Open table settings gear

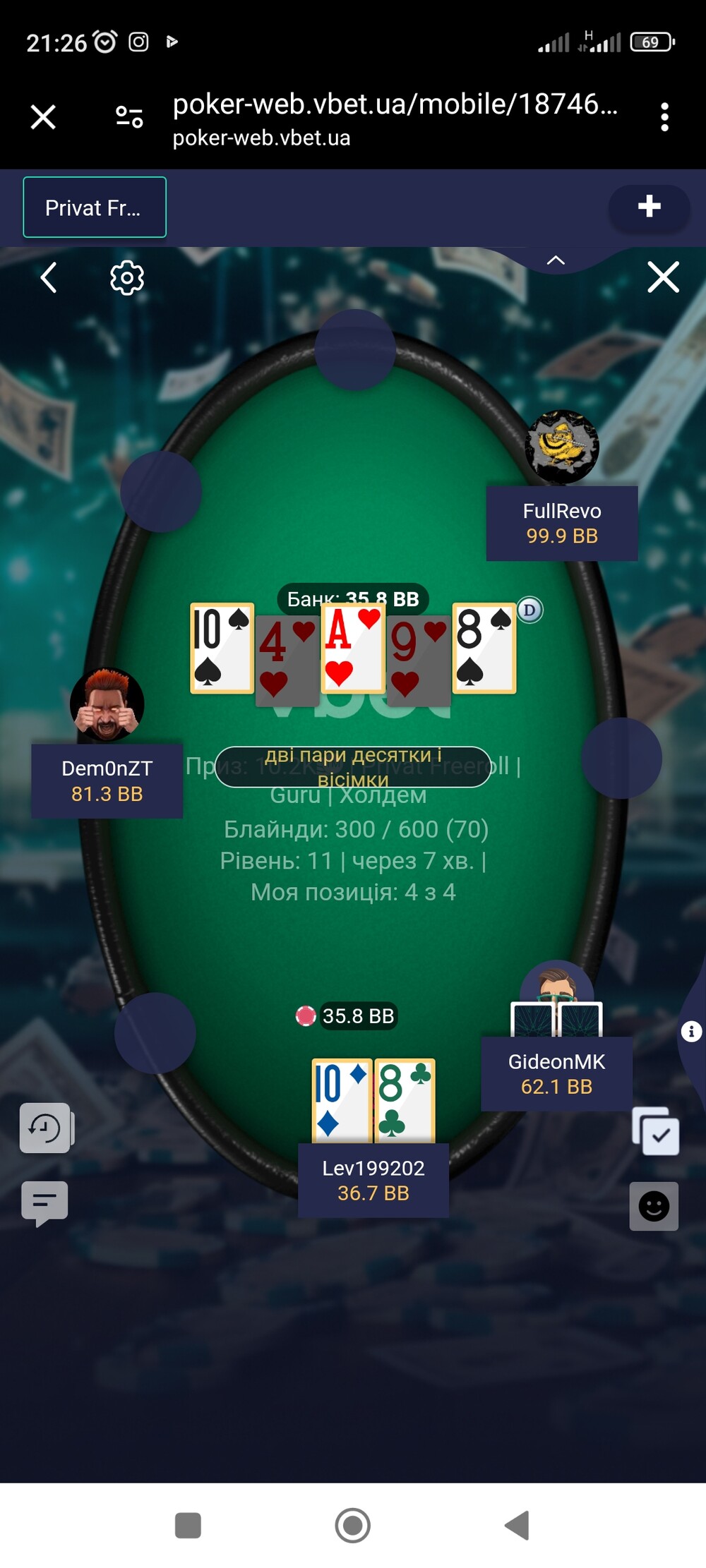click(x=127, y=277)
